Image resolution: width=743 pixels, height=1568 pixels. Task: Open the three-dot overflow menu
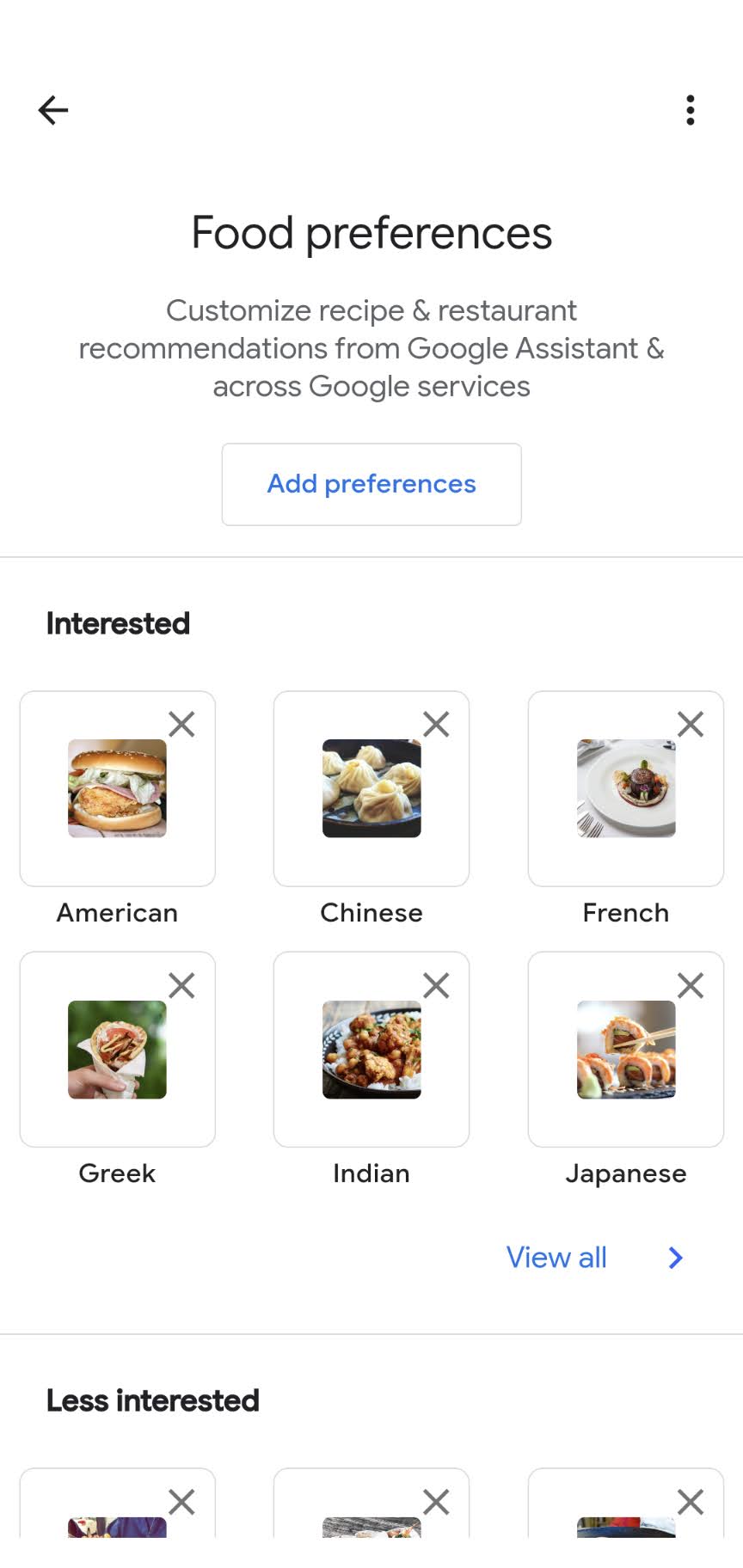coord(691,110)
